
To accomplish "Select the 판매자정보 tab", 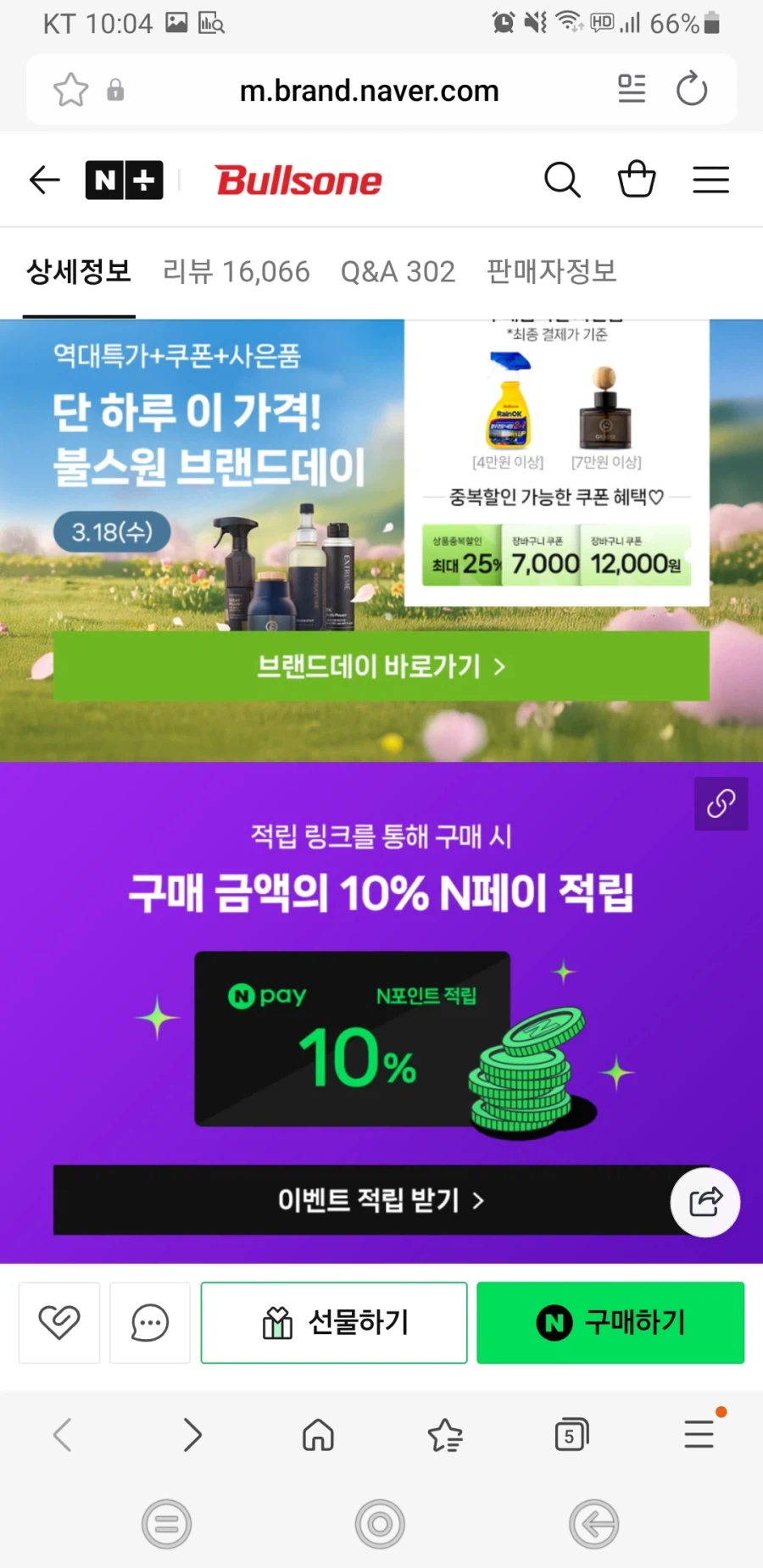I will (x=551, y=271).
